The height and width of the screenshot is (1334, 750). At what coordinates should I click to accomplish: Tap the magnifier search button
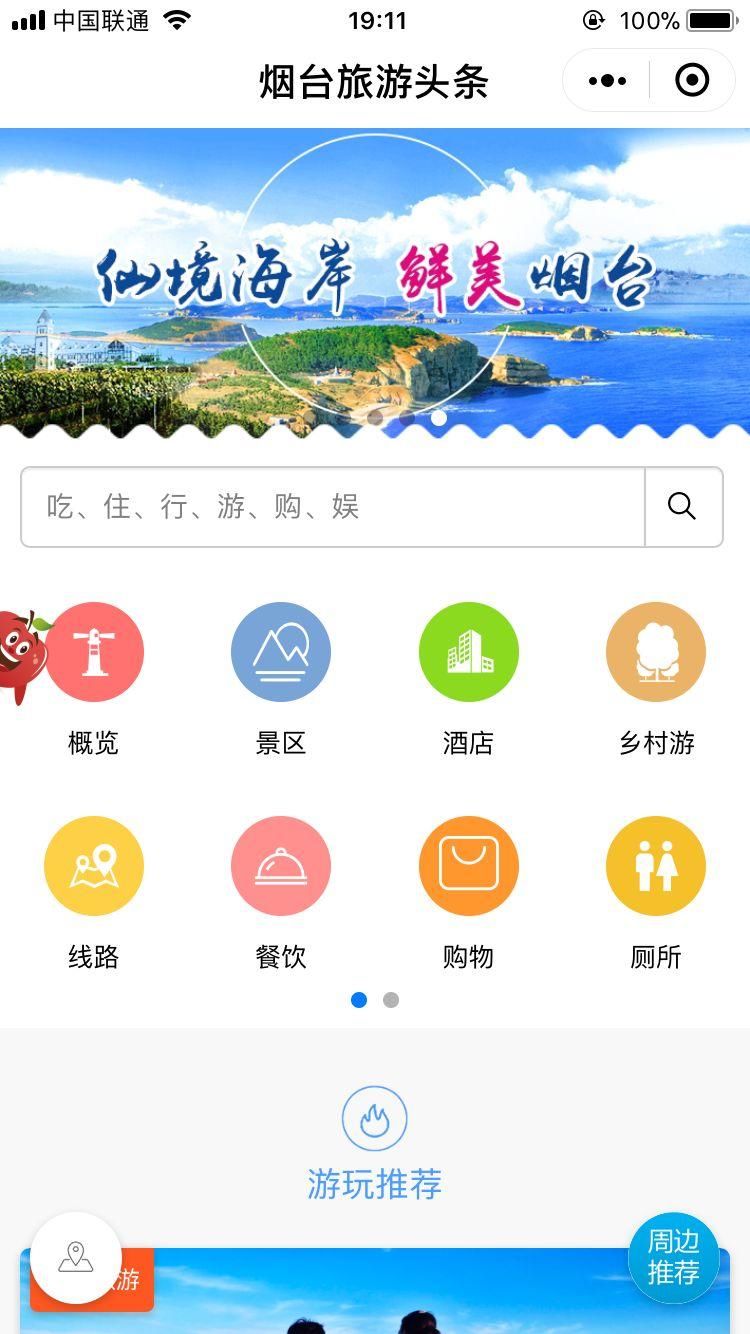pyautogui.click(x=682, y=507)
